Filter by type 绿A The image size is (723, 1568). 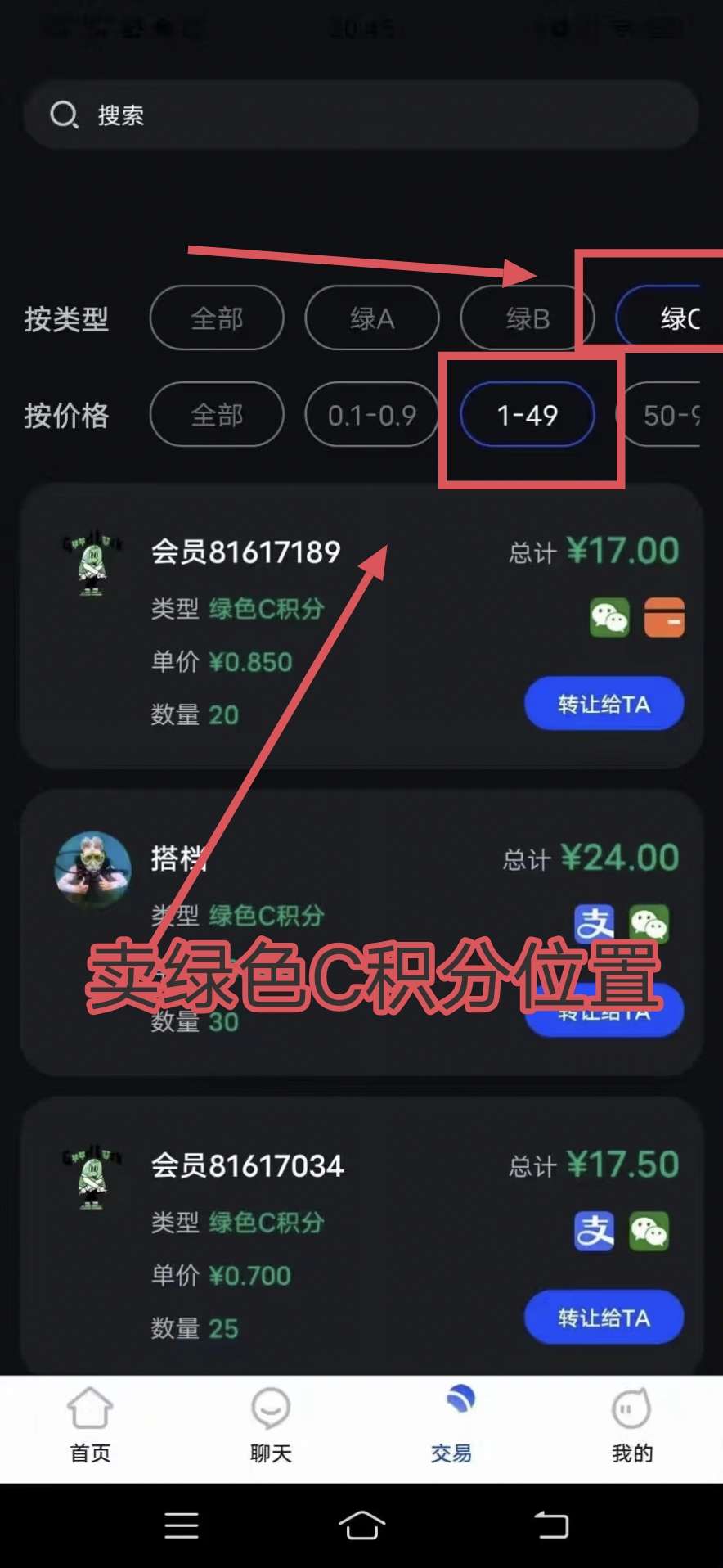pos(372,318)
